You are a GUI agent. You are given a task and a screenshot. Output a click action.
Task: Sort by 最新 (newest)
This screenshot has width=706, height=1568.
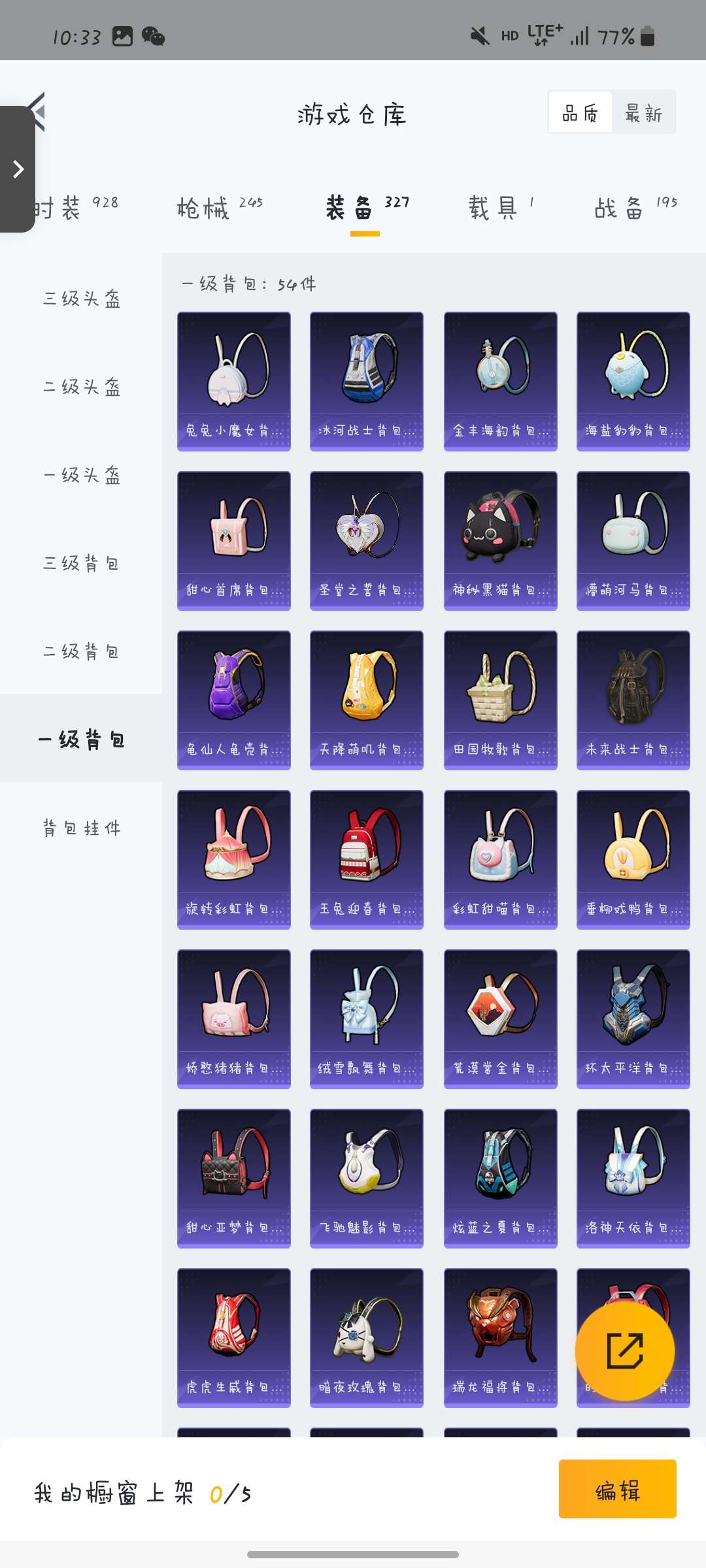tap(643, 113)
